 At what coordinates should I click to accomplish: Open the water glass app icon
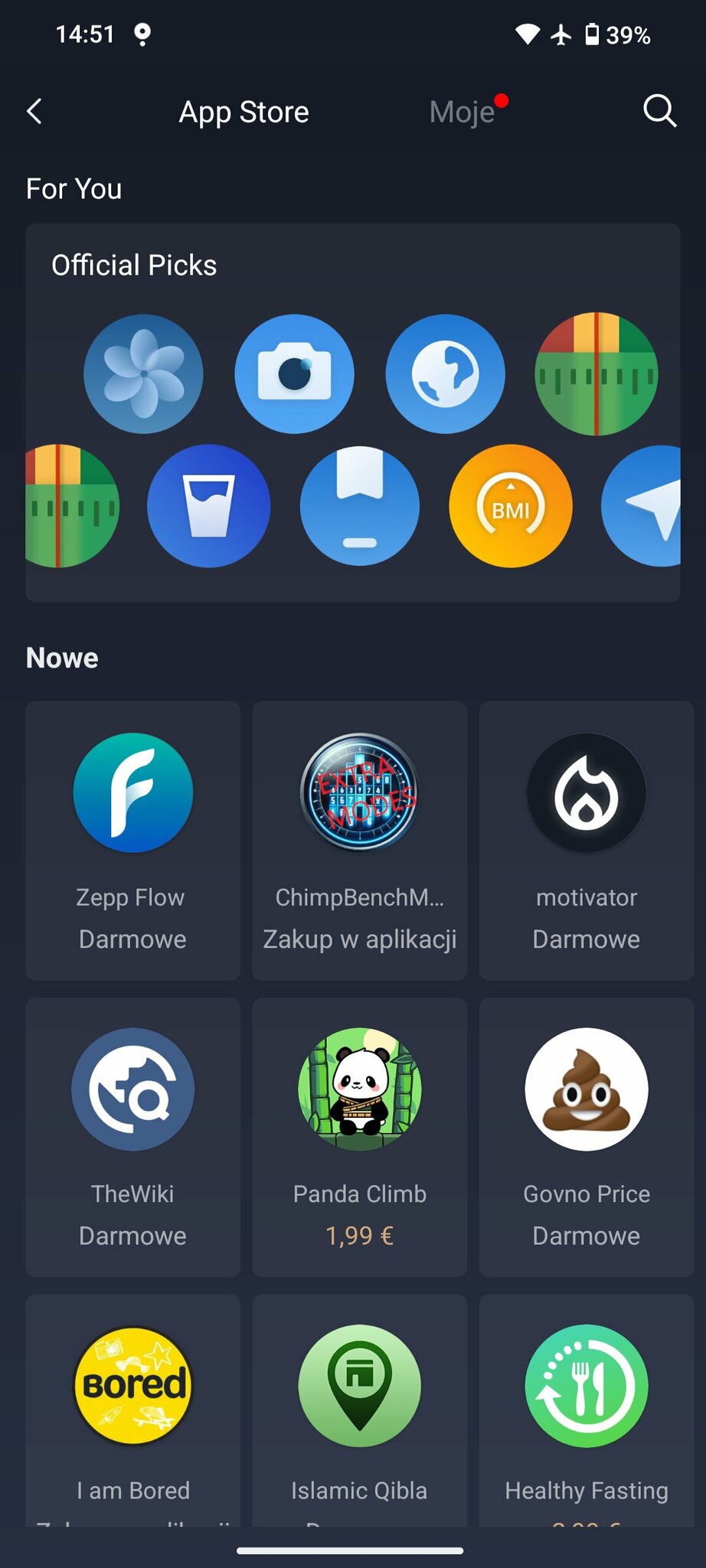pyautogui.click(x=208, y=506)
